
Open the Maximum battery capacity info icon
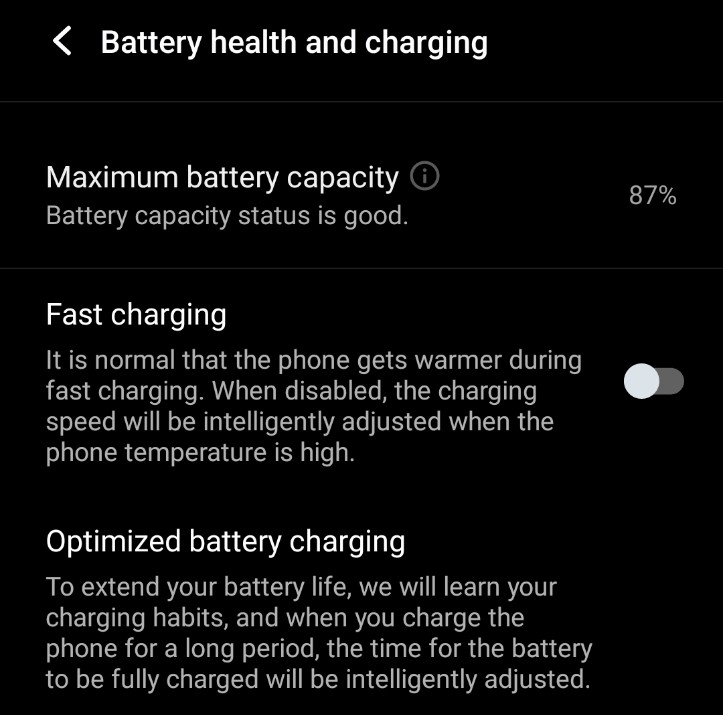click(425, 178)
